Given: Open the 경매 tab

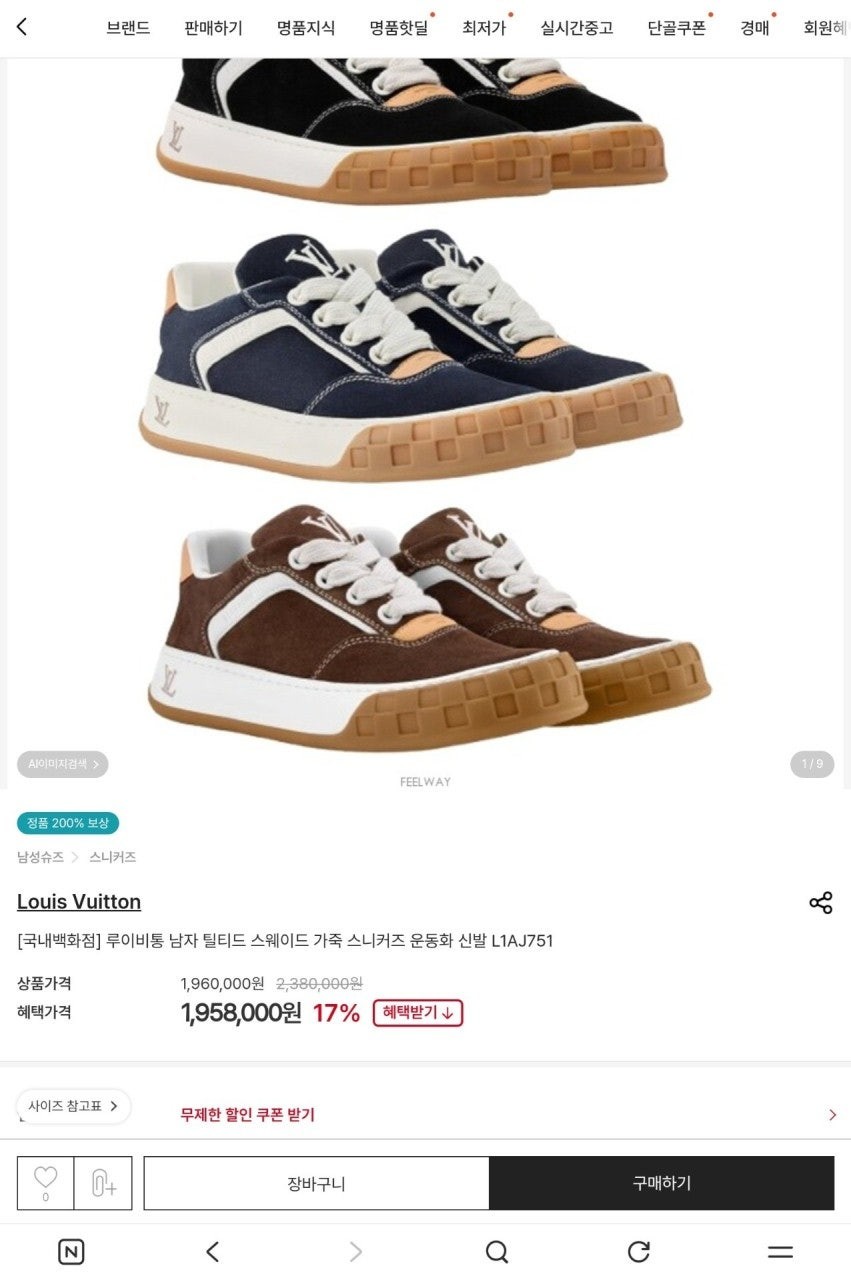Looking at the screenshot, I should (755, 28).
